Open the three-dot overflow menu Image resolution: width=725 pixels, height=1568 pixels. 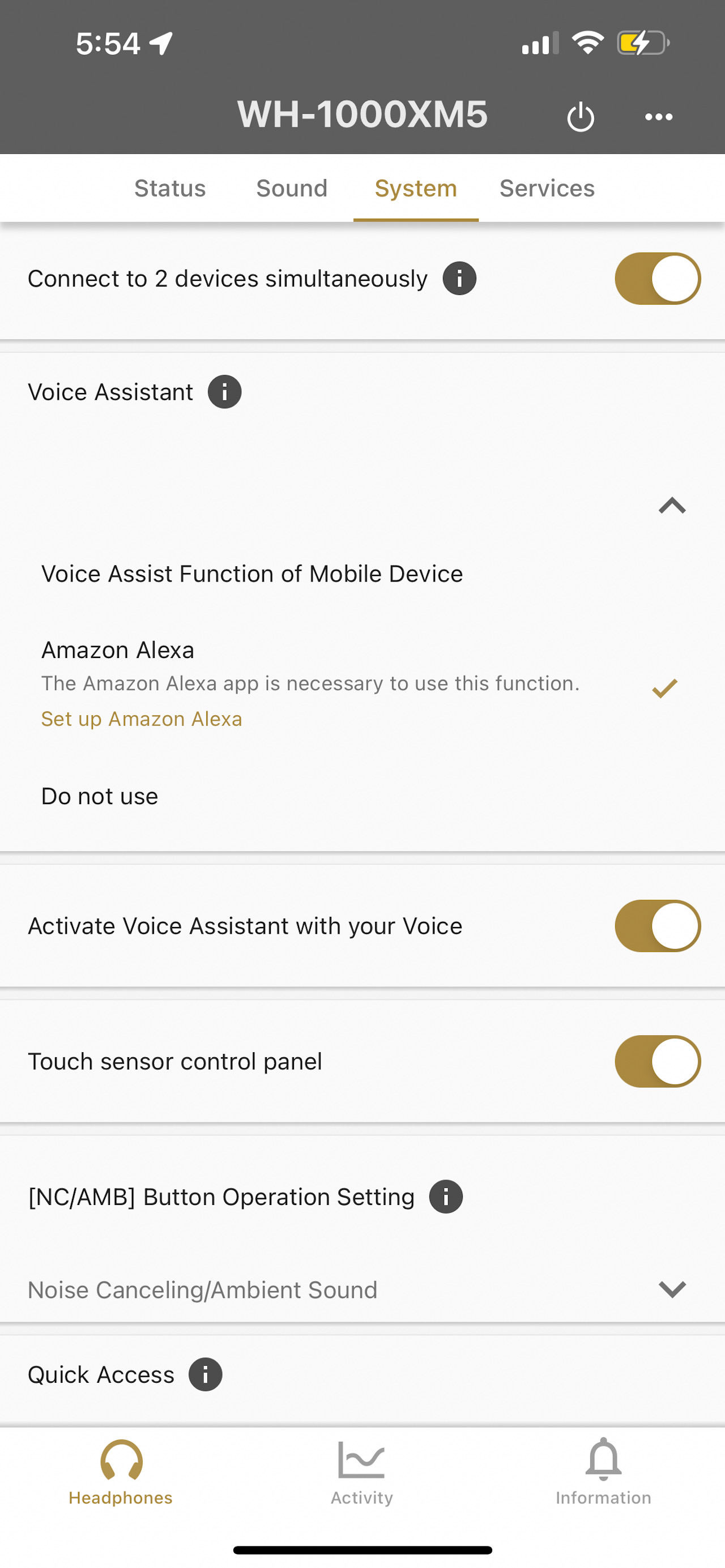[658, 116]
